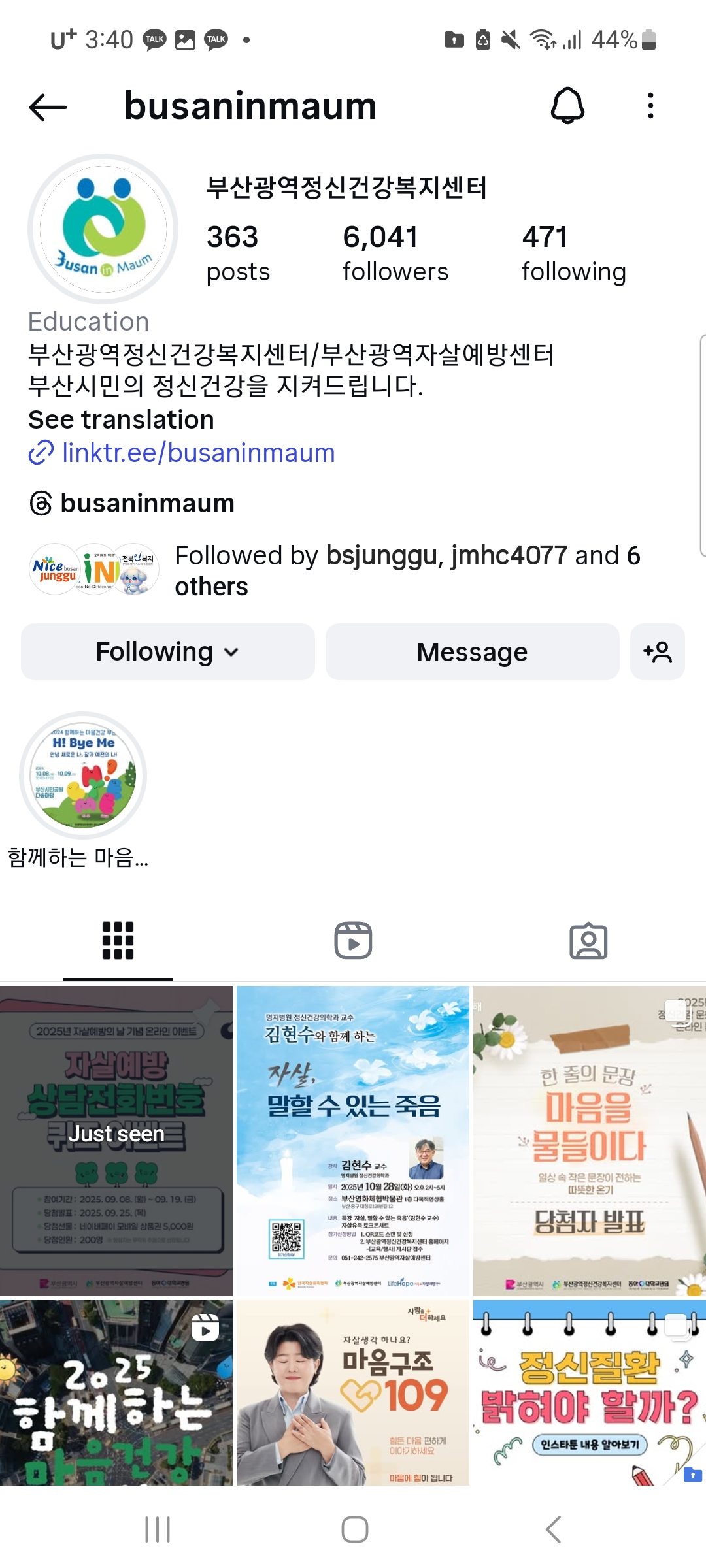This screenshot has height=1568, width=706.
Task: Send a message via Message button
Action: (472, 651)
